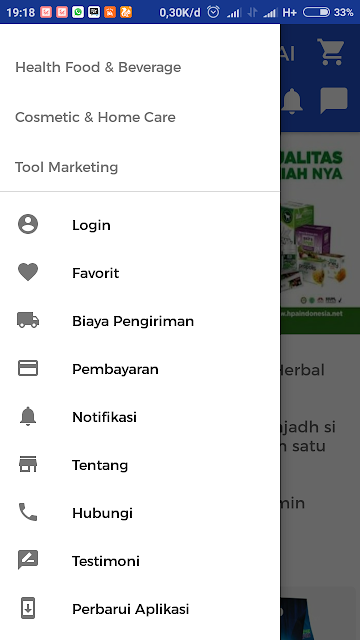Open the shopping cart icon
360x640 pixels.
click(331, 52)
